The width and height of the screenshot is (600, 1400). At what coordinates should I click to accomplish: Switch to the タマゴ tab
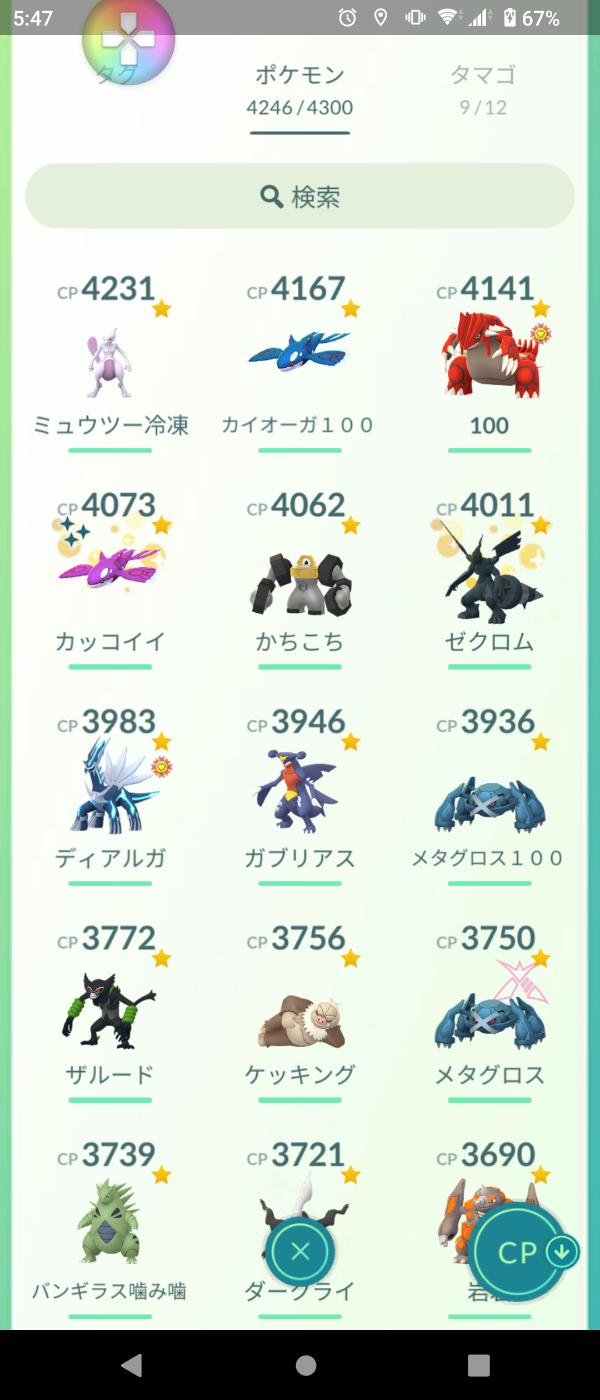(x=482, y=88)
